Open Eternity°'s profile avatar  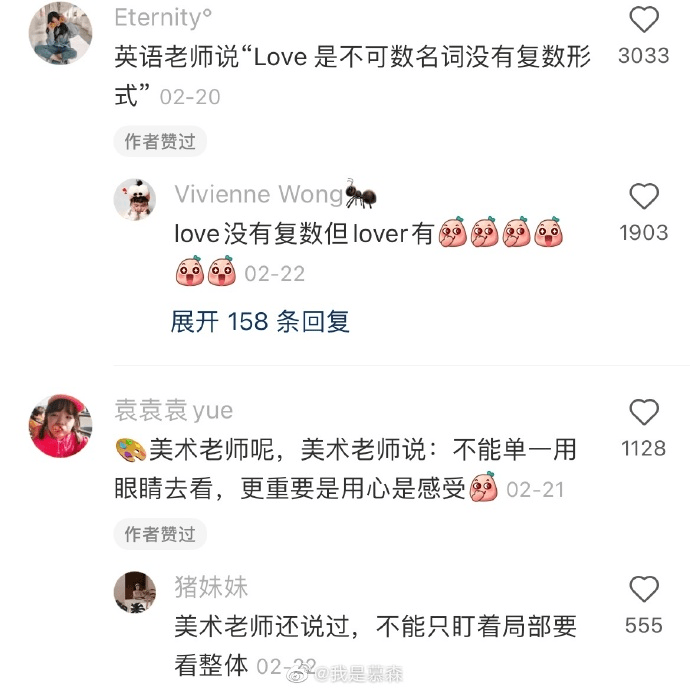click(61, 33)
